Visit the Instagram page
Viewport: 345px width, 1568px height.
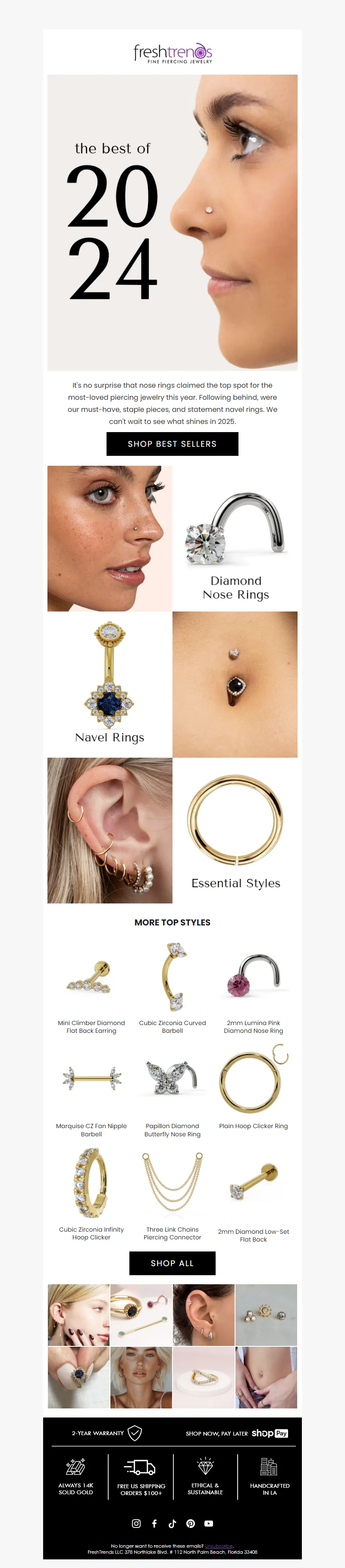pyautogui.click(x=136, y=1523)
